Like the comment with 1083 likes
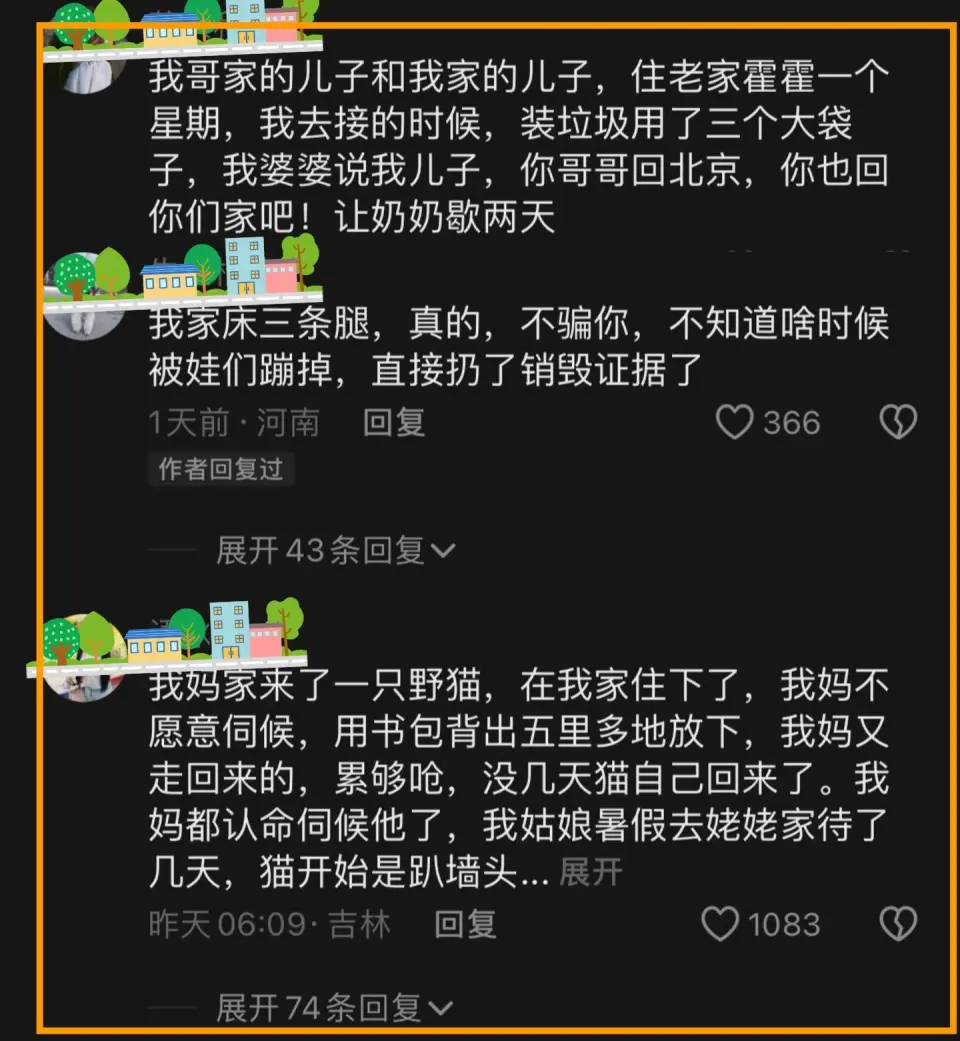Image resolution: width=960 pixels, height=1041 pixels. point(721,924)
